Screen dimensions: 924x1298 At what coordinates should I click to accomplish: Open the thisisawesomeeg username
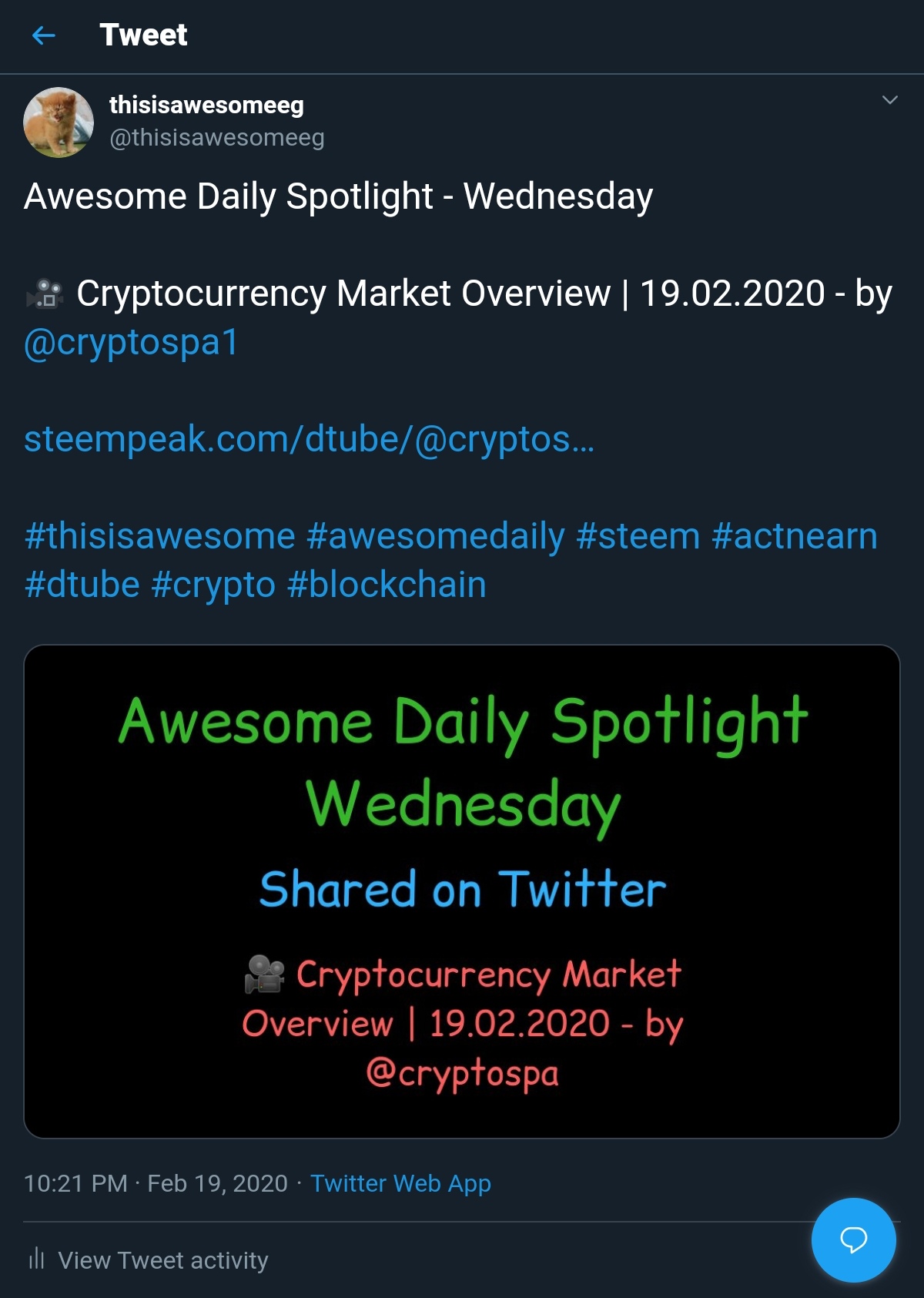click(x=206, y=105)
